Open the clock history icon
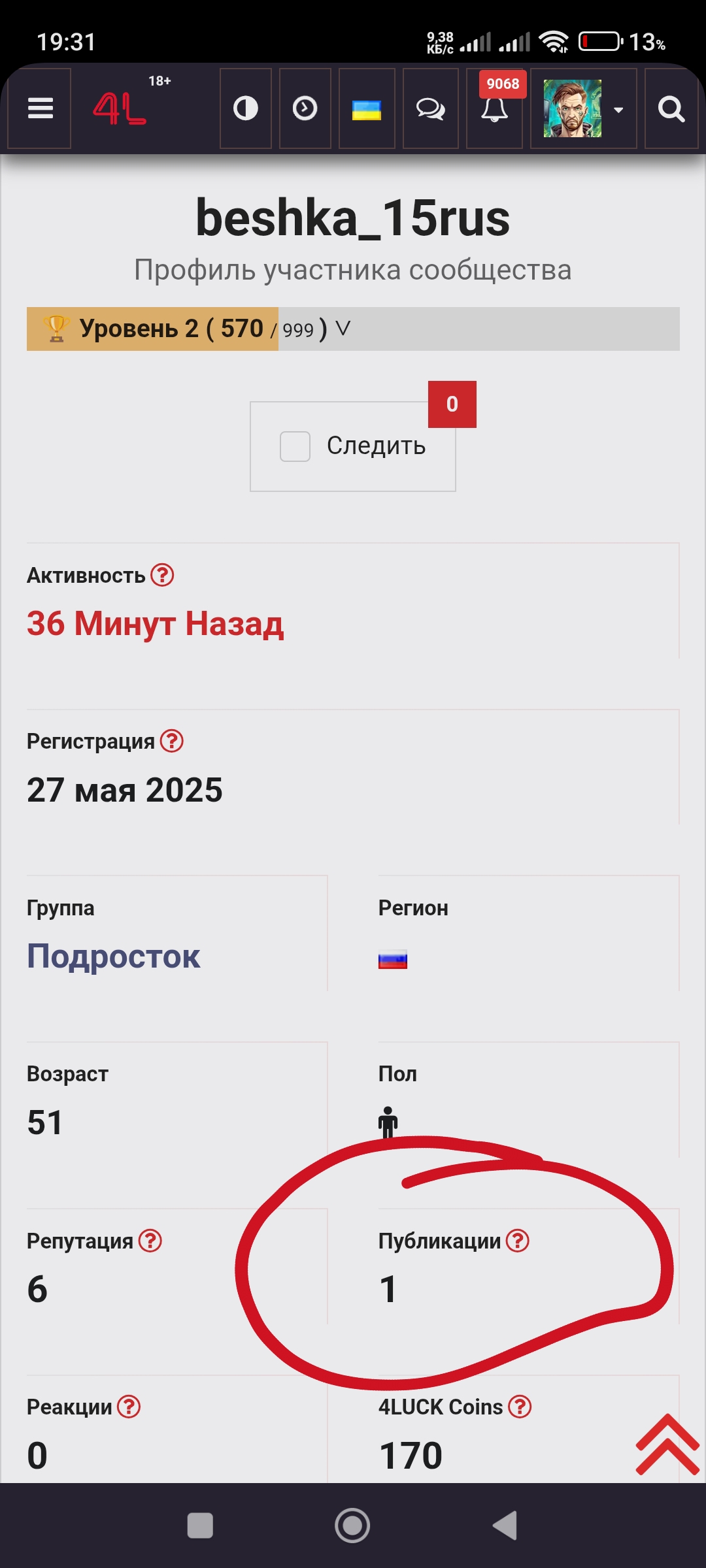Image resolution: width=706 pixels, height=1568 pixels. pos(305,108)
